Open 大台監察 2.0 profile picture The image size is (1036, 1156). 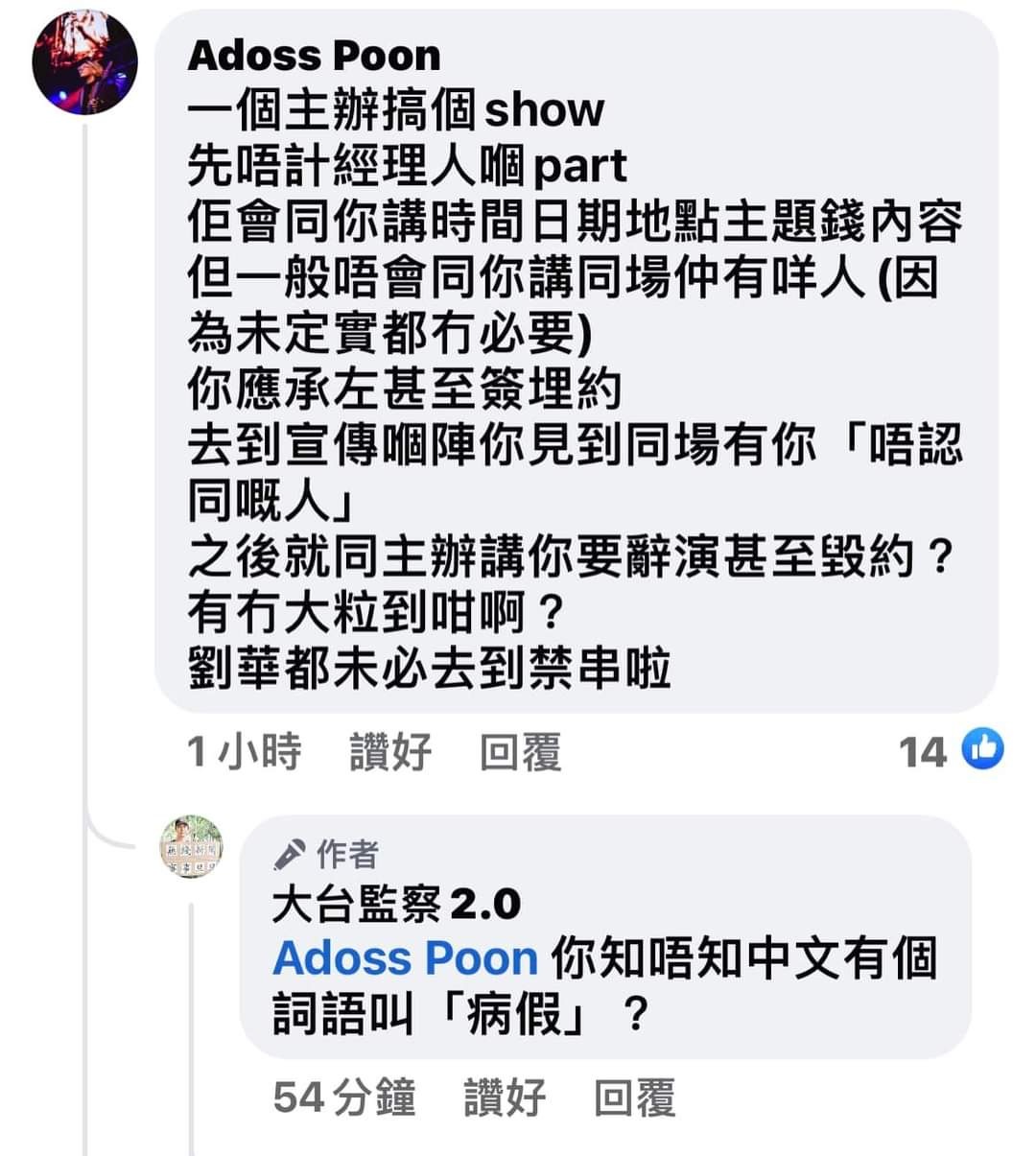(191, 848)
